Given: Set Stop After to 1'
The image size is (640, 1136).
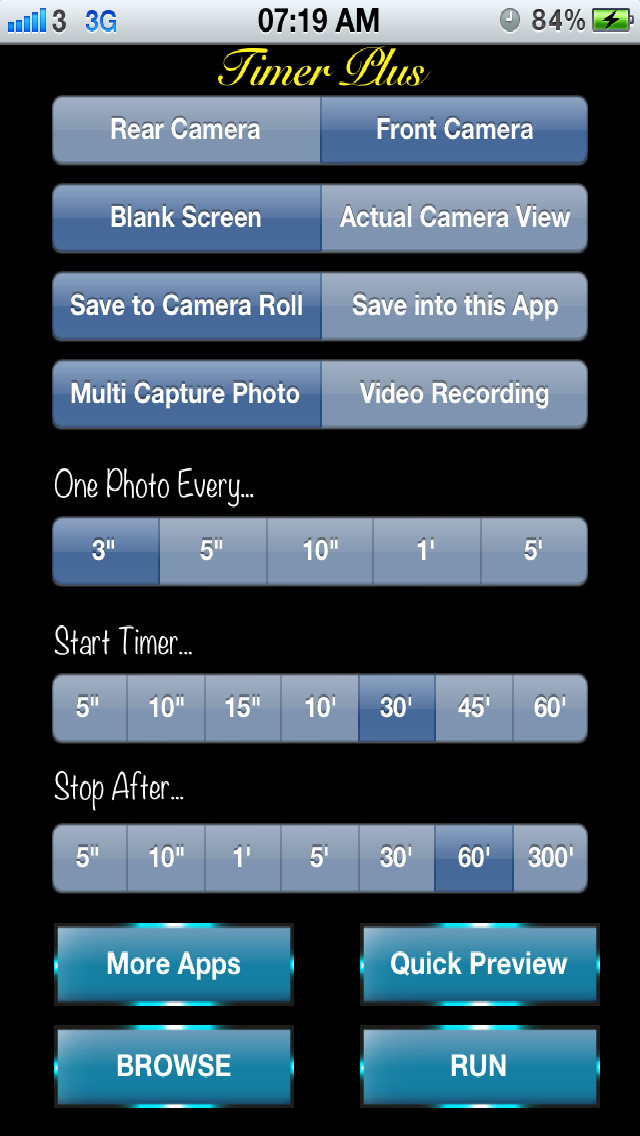Looking at the screenshot, I should coord(243,858).
